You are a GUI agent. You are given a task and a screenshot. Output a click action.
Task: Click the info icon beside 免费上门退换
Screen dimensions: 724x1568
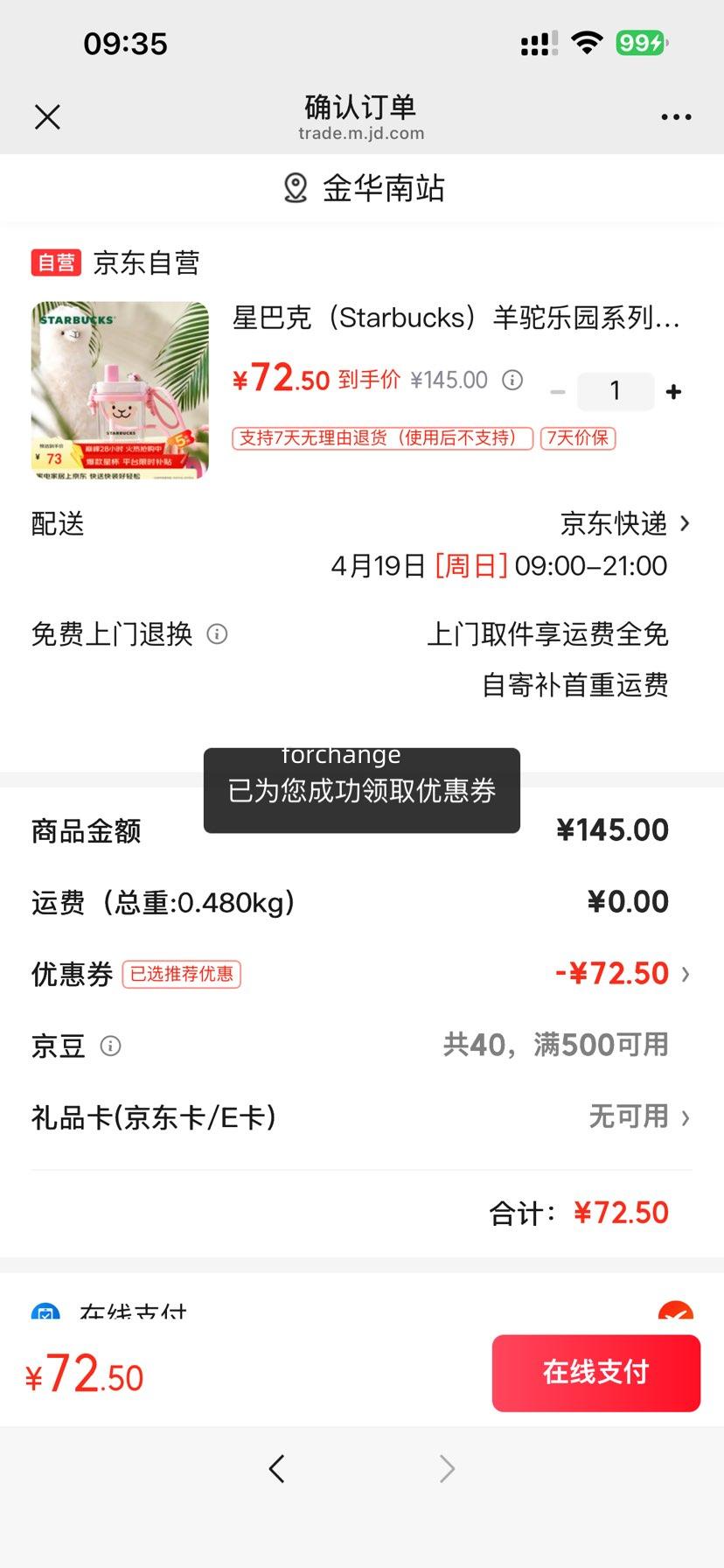[x=217, y=635]
